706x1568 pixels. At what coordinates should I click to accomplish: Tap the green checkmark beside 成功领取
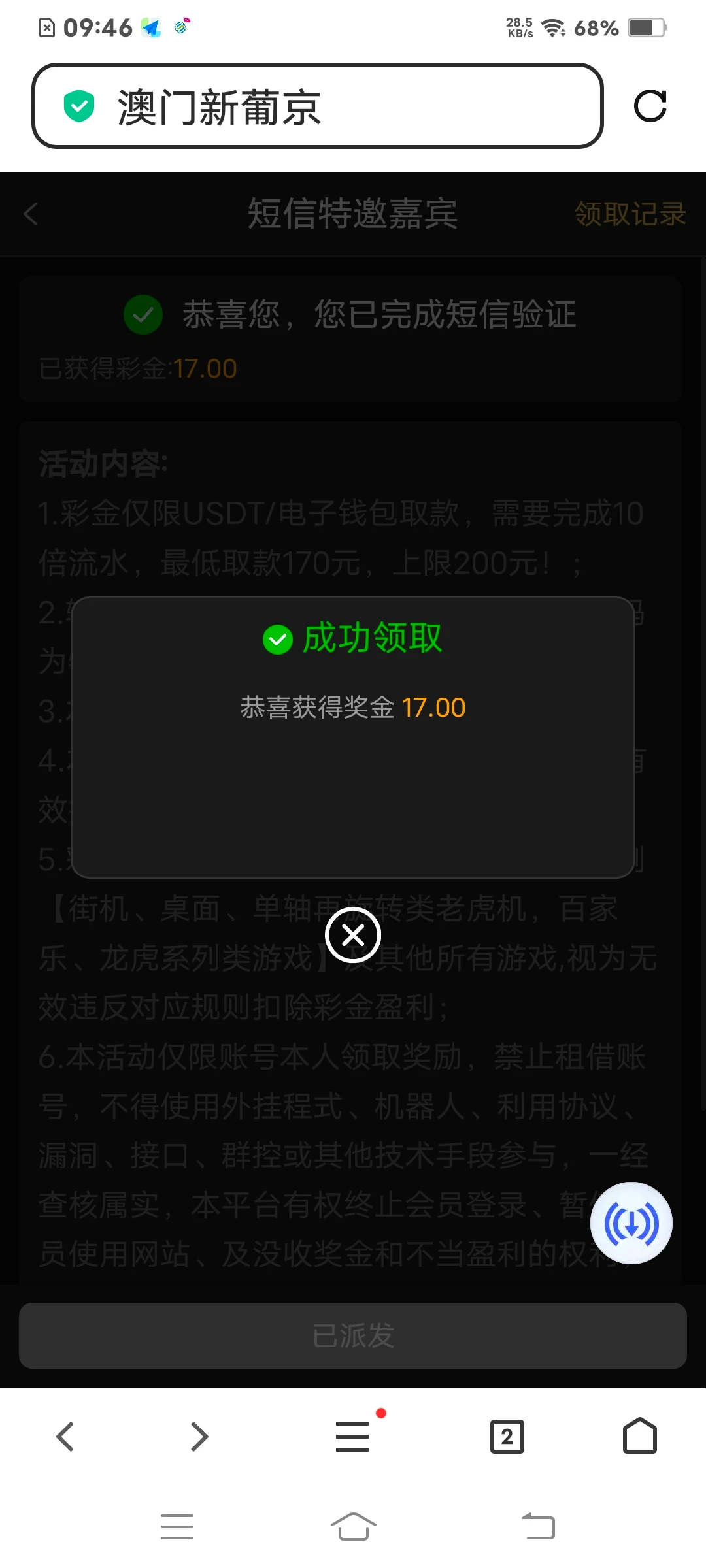(x=278, y=640)
